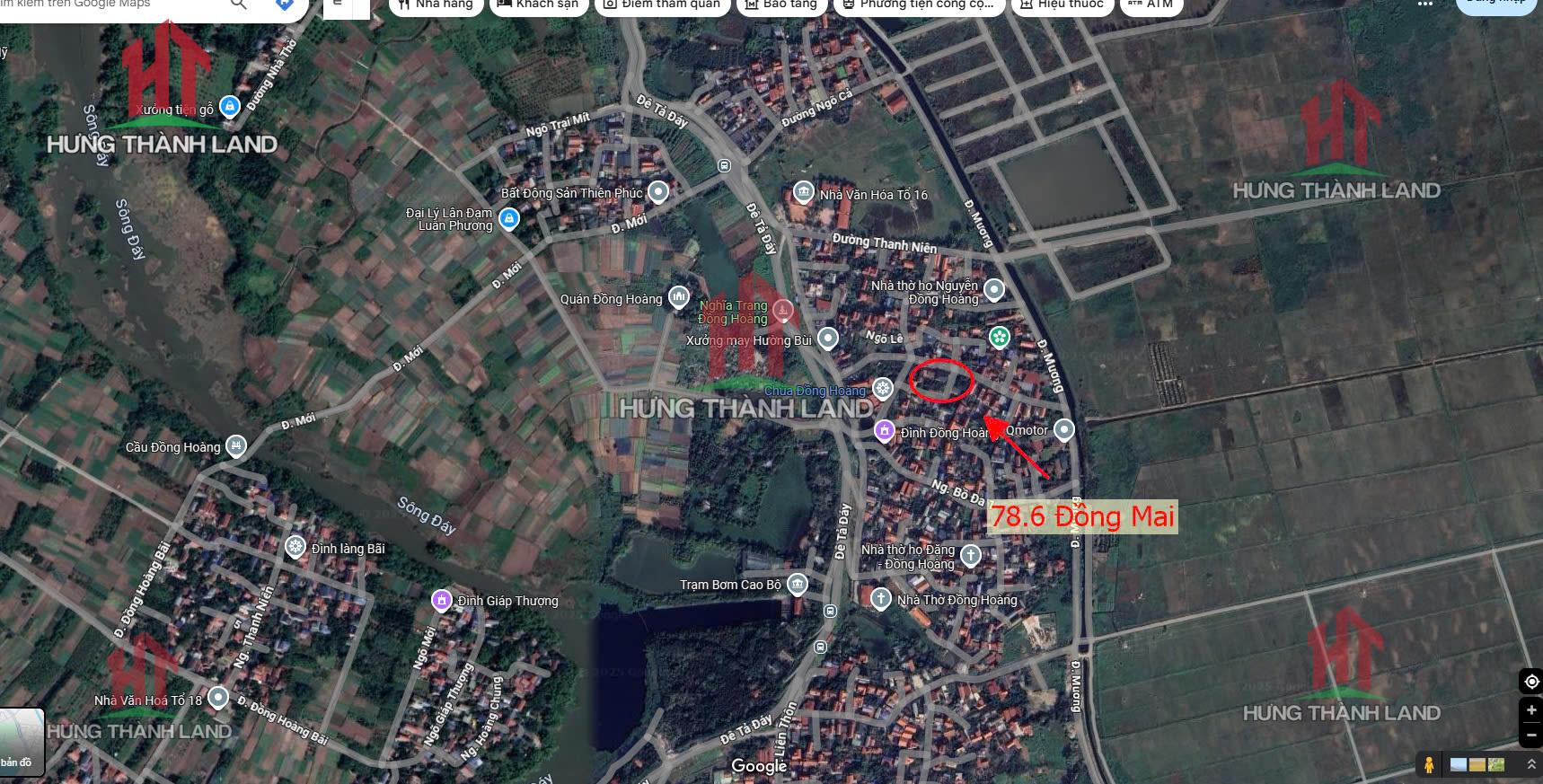1543x784 pixels.
Task: Open Qmotor place marker
Action: point(1063,430)
